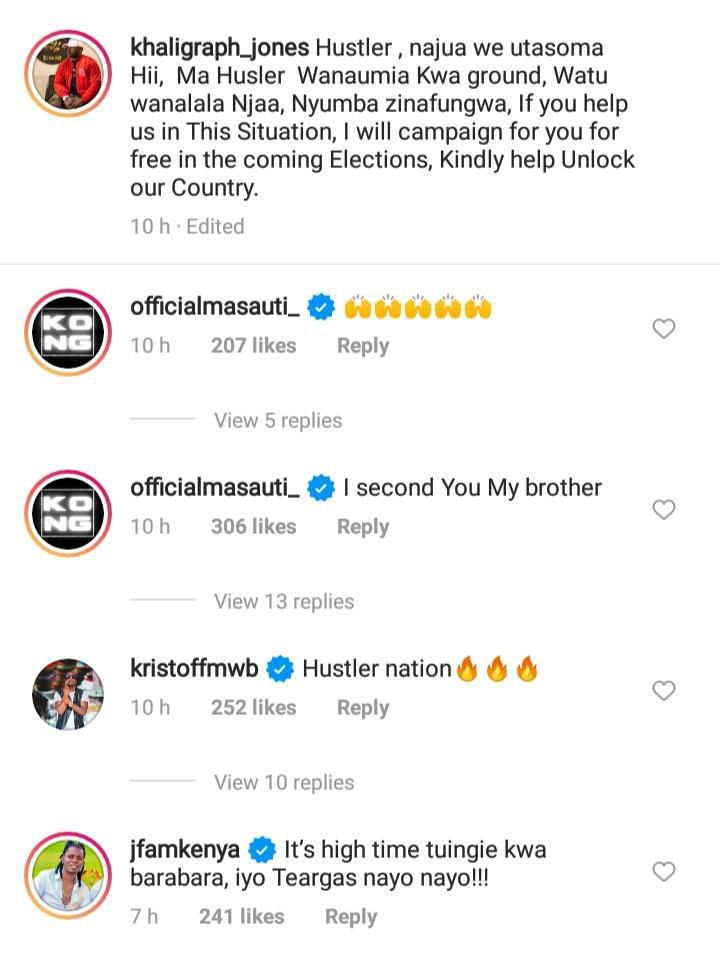Expand View 10 replies
Image resolution: width=720 pixels, height=956 pixels.
pyautogui.click(x=284, y=783)
